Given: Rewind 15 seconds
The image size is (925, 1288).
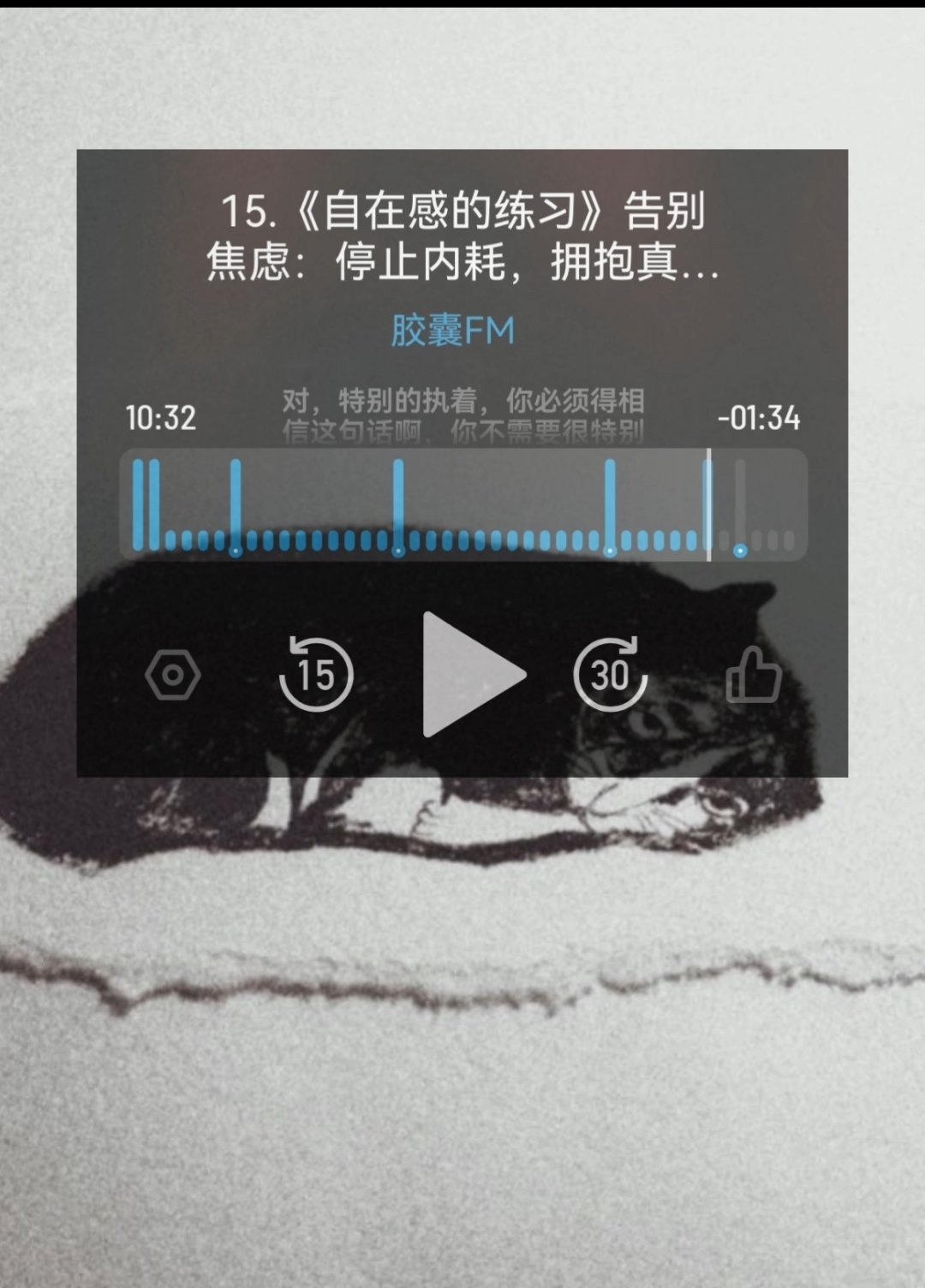Looking at the screenshot, I should tap(316, 675).
